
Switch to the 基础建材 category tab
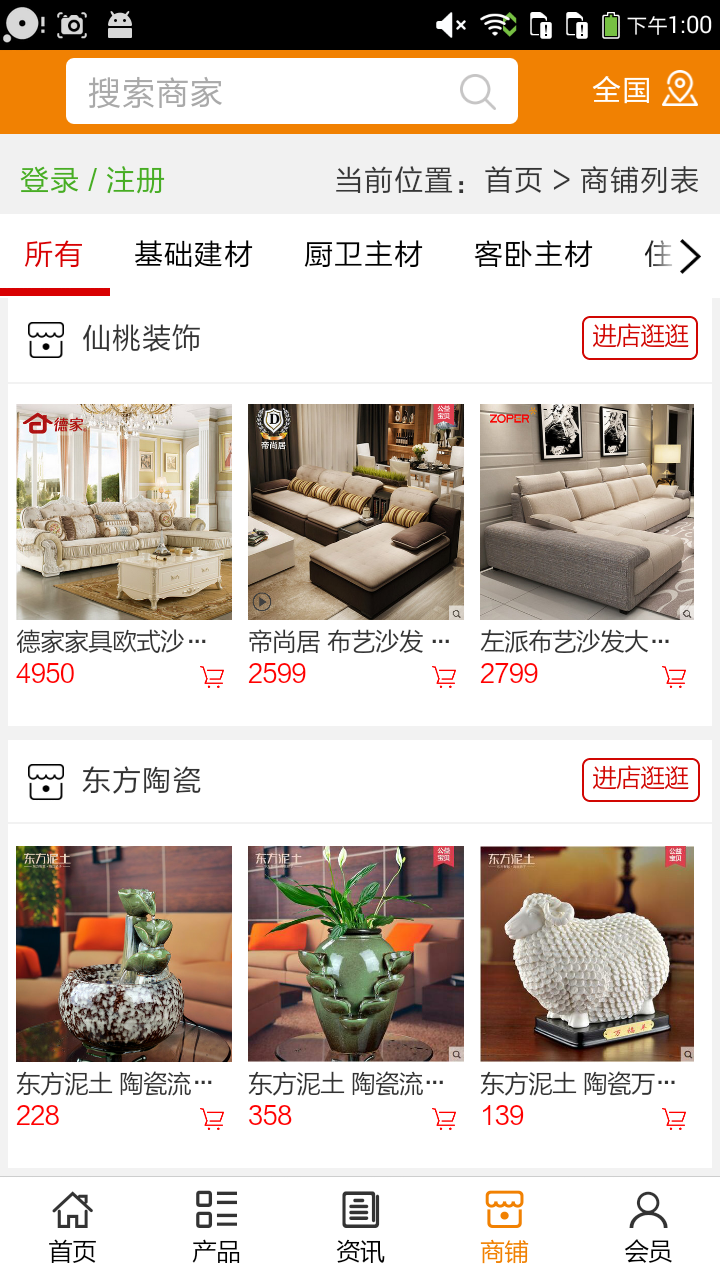click(x=193, y=256)
